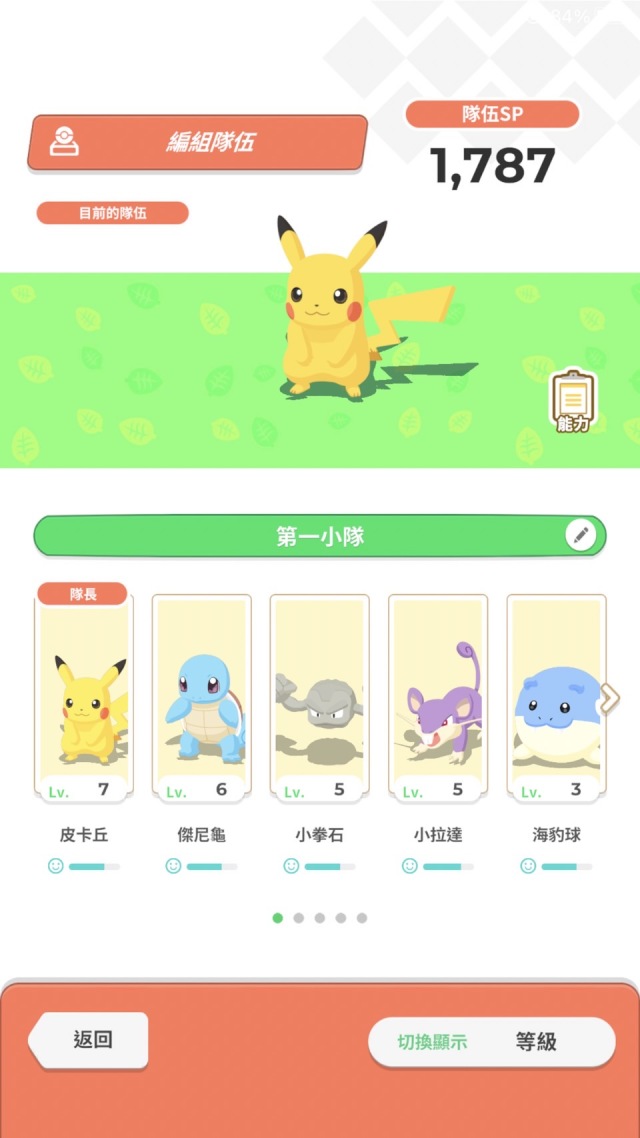Pick the 小拳石 card
Image resolution: width=640 pixels, height=1138 pixels.
pyautogui.click(x=319, y=700)
